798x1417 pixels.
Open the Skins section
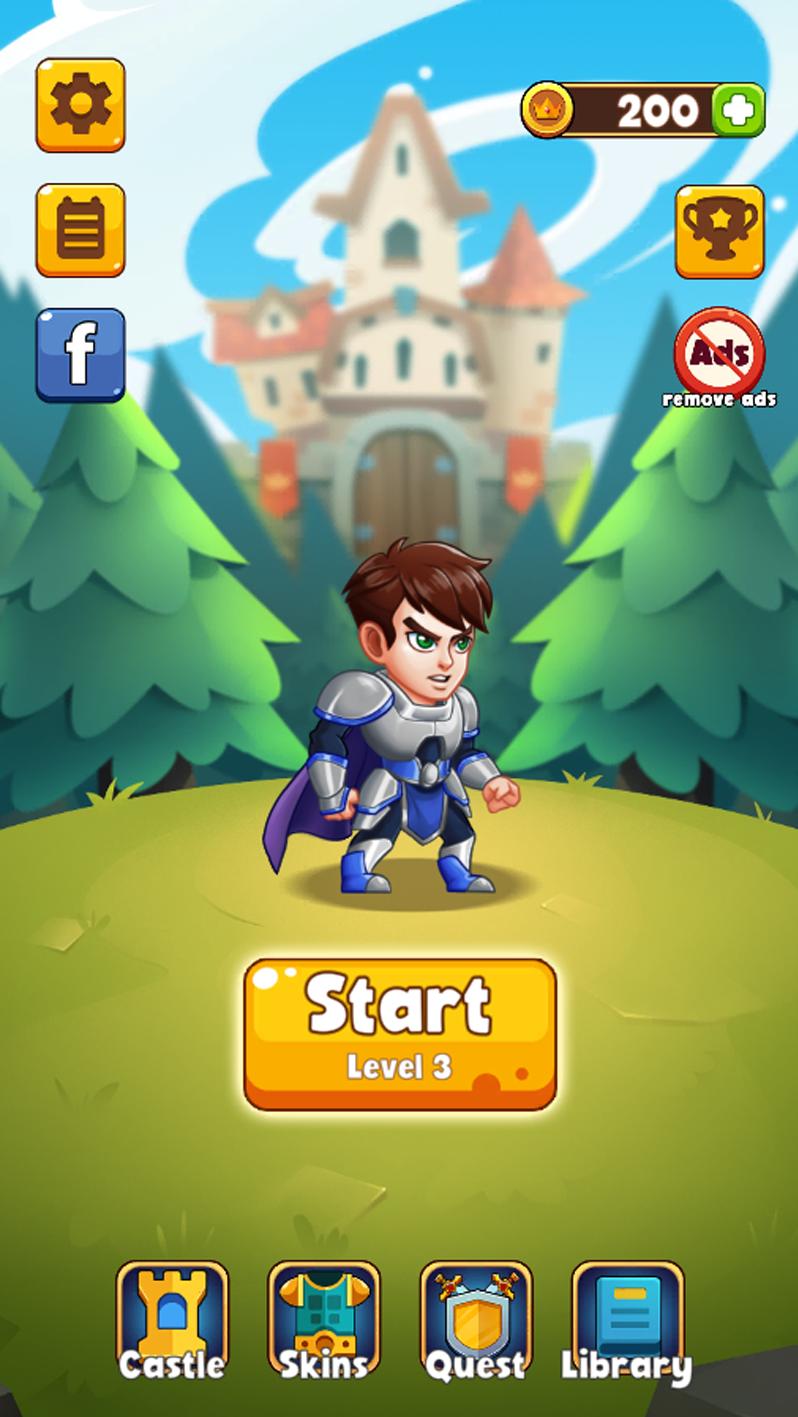click(x=324, y=1320)
